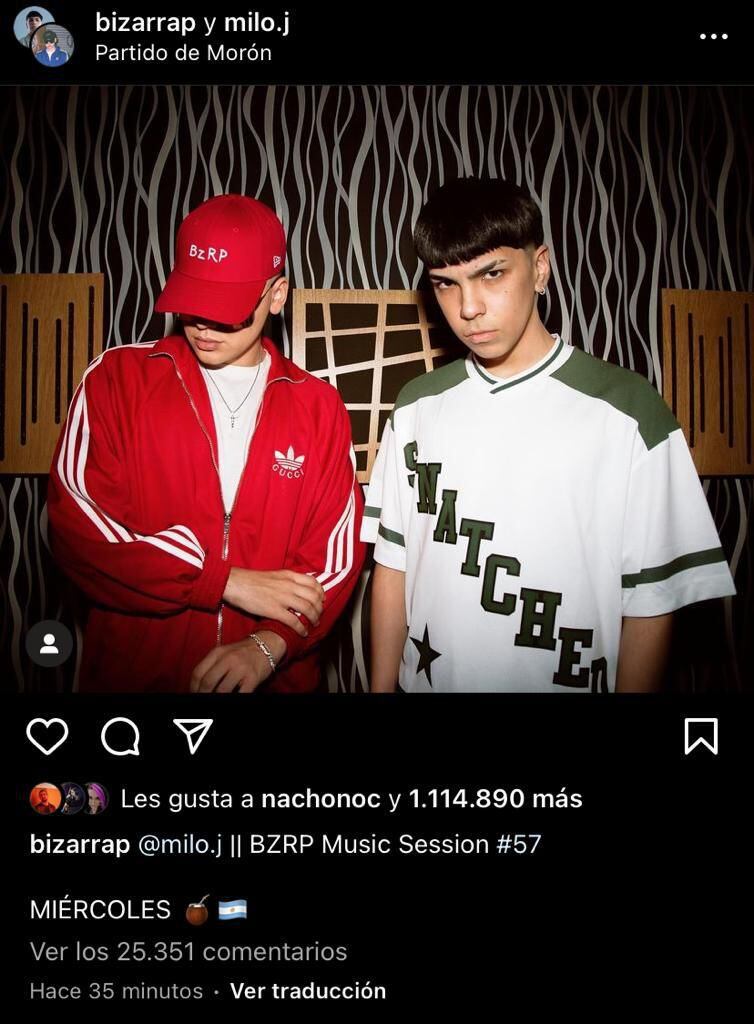
Task: View all 25.351 comments
Action: point(188,951)
